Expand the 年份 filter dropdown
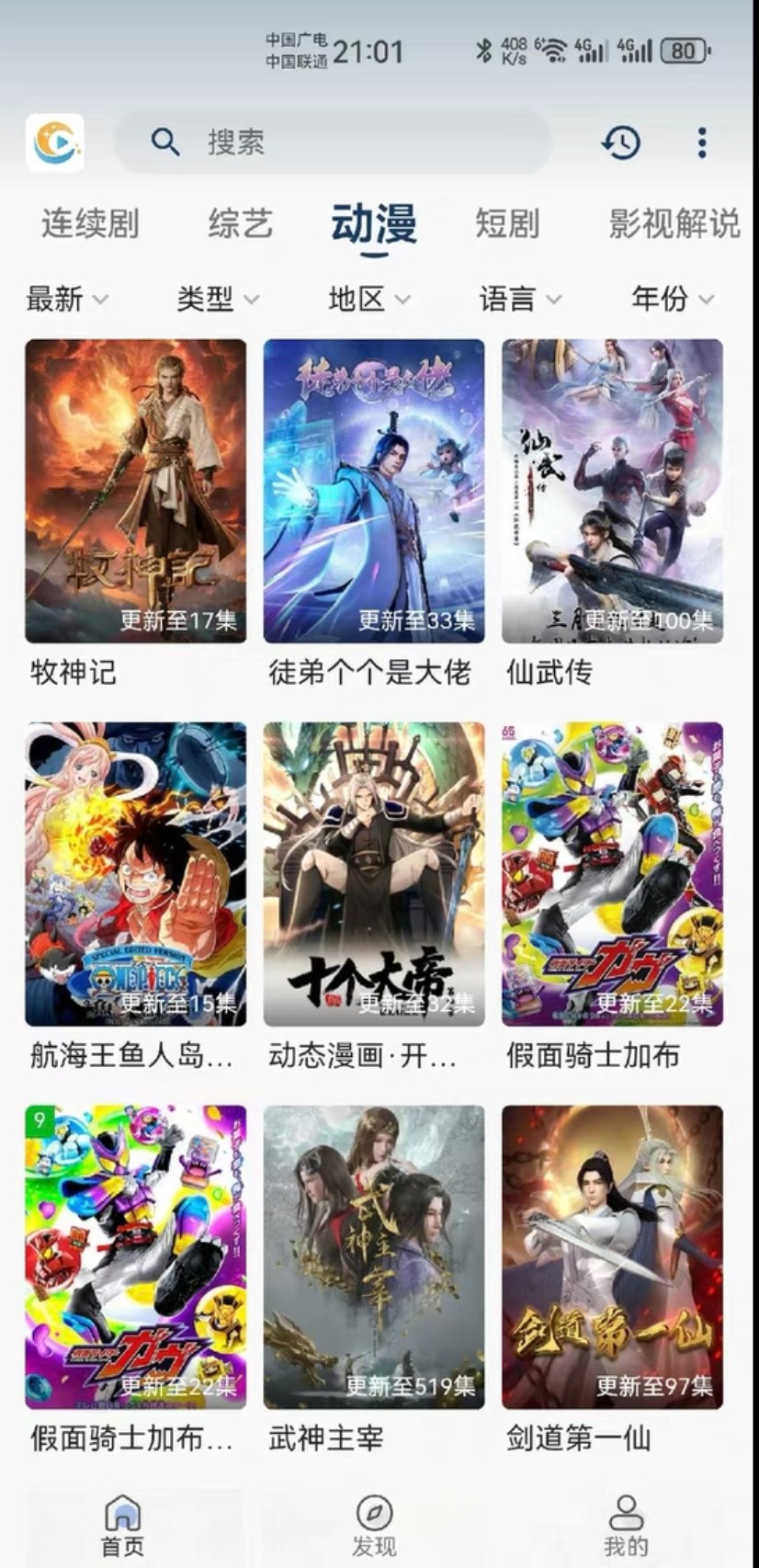This screenshot has height=1568, width=759. [x=672, y=299]
